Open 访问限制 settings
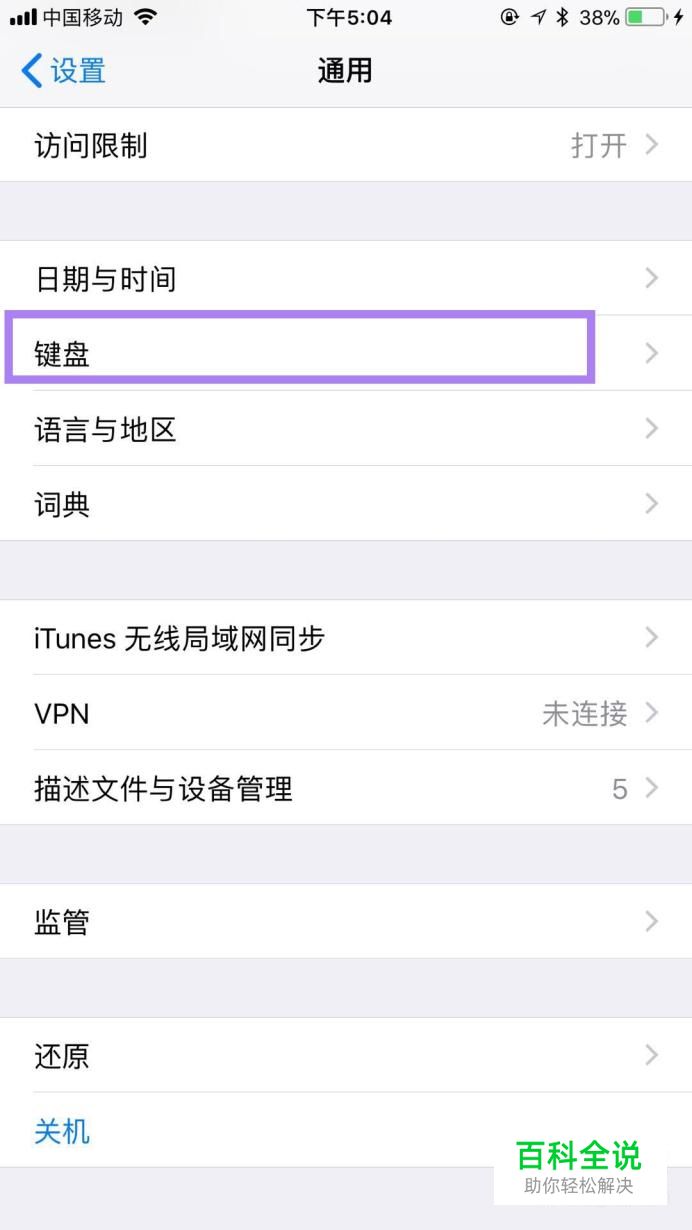This screenshot has height=1230, width=692. point(345,146)
